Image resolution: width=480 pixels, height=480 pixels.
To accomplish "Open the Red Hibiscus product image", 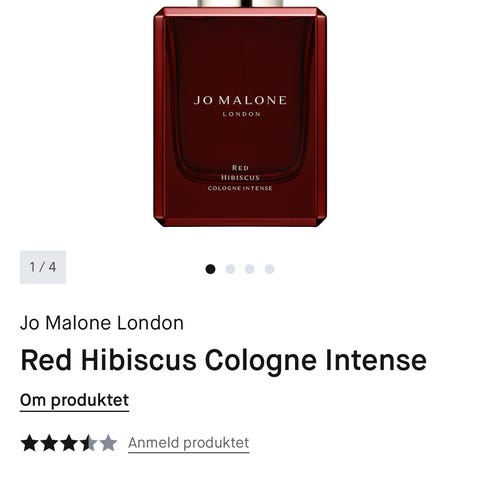I will point(240,113).
